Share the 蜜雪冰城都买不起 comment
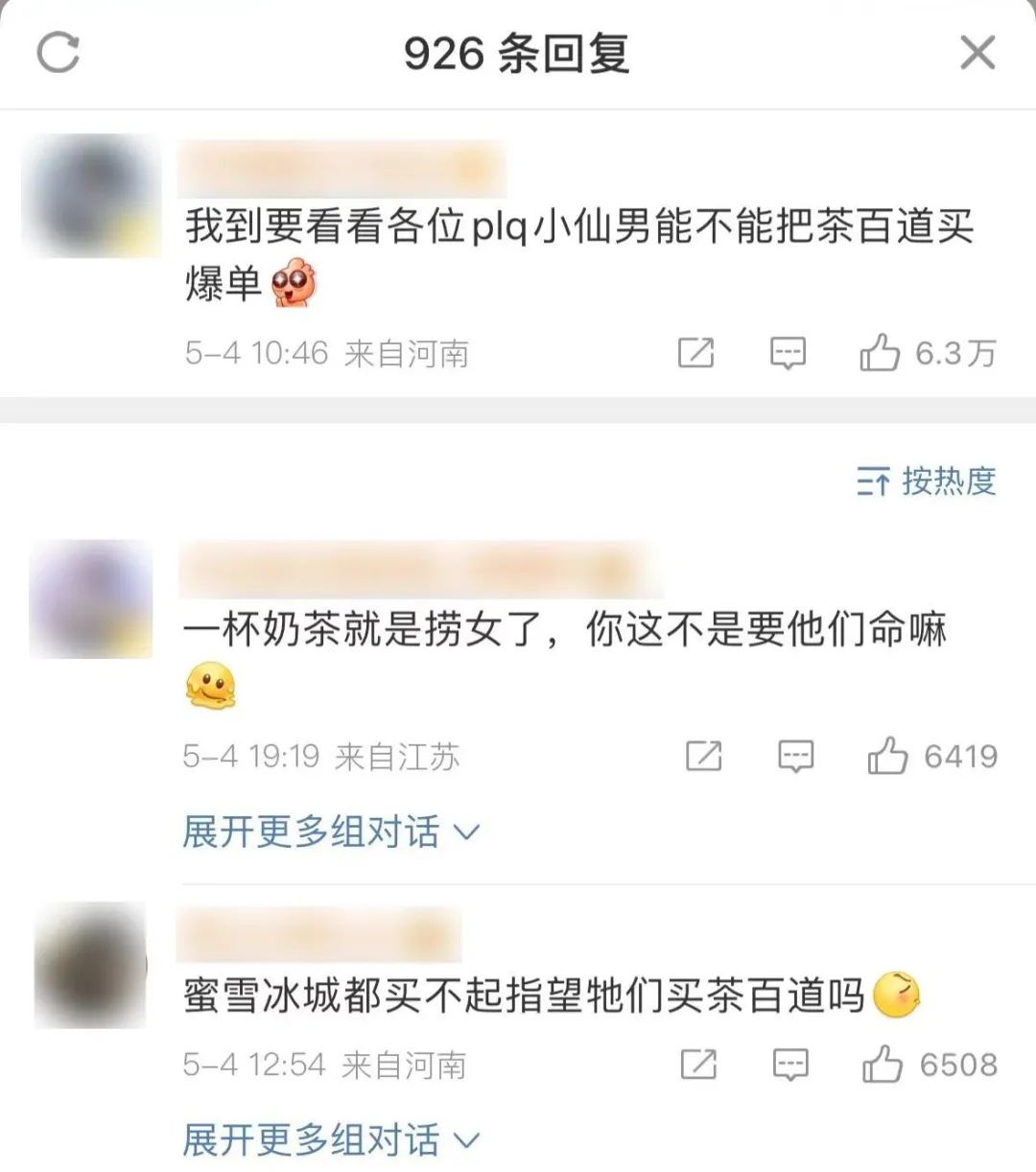 tap(698, 1065)
